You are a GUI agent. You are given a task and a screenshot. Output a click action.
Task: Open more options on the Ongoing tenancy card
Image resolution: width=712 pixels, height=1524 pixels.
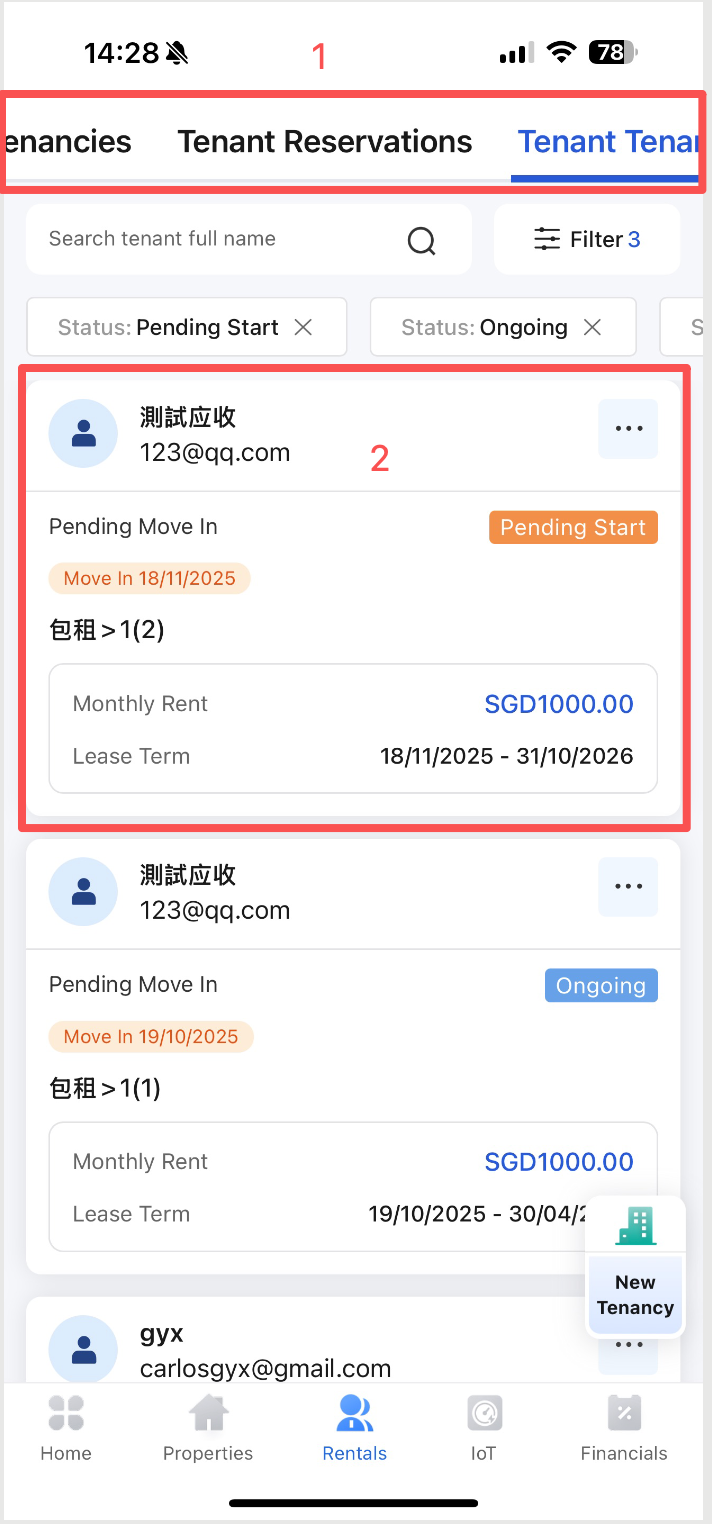(628, 887)
